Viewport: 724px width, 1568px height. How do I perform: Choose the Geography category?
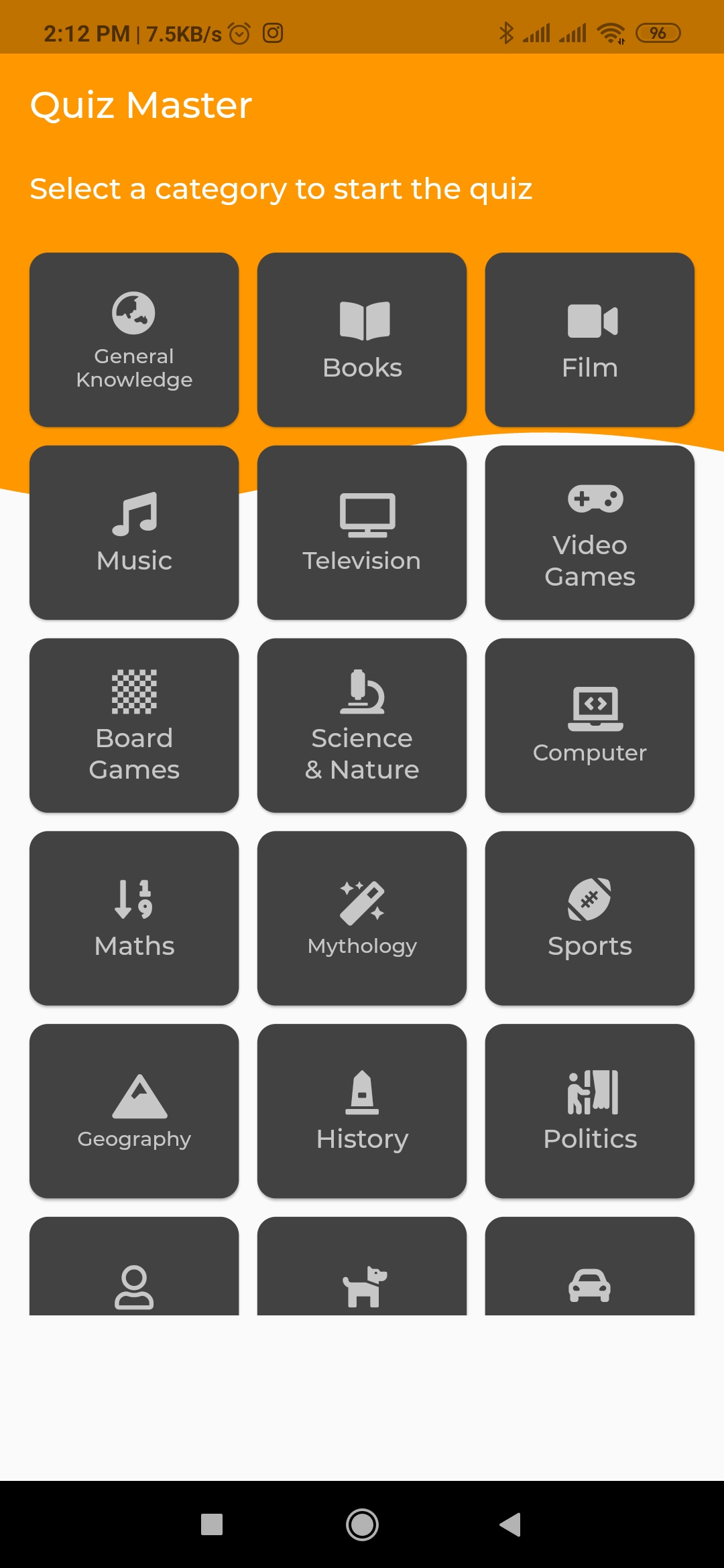(x=134, y=1112)
